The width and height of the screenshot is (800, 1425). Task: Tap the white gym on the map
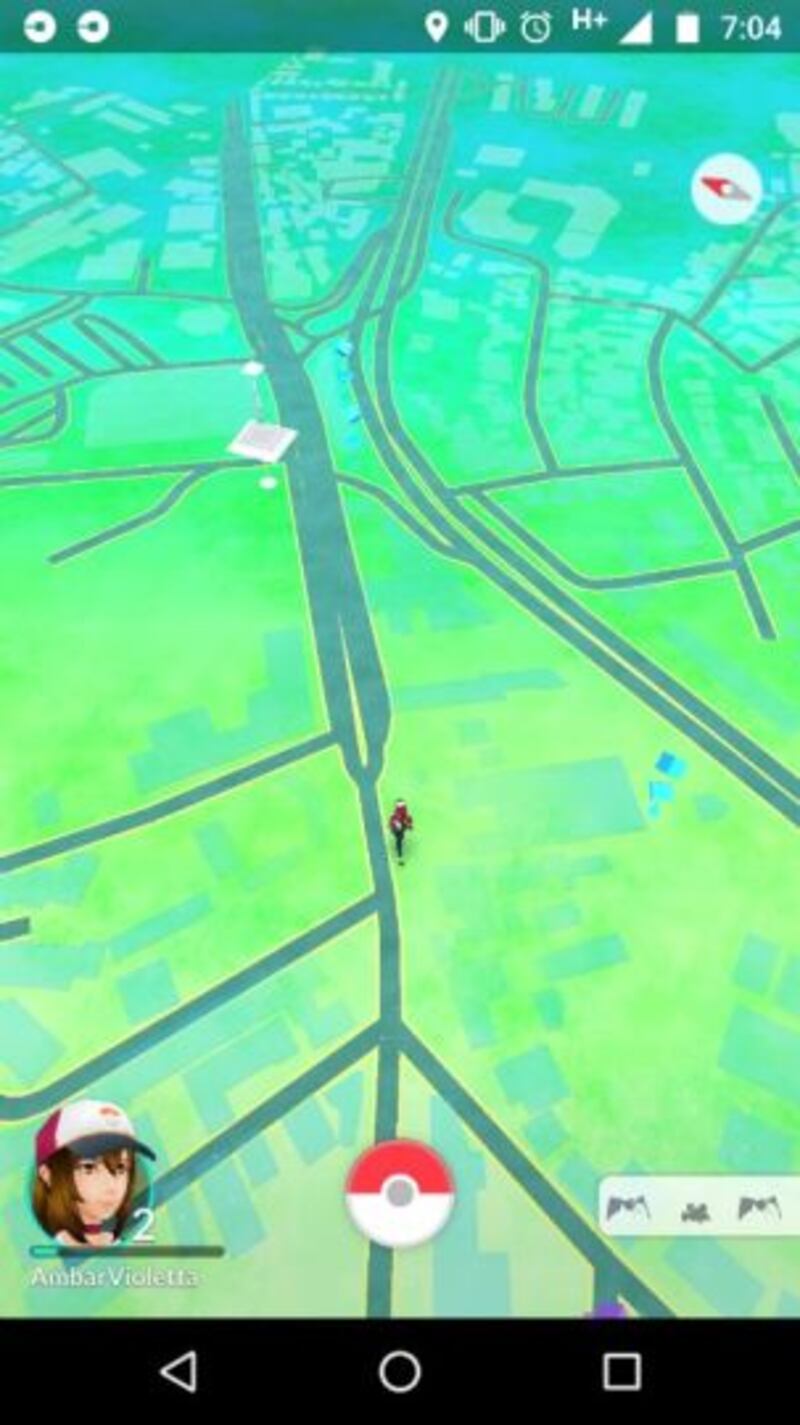click(261, 437)
